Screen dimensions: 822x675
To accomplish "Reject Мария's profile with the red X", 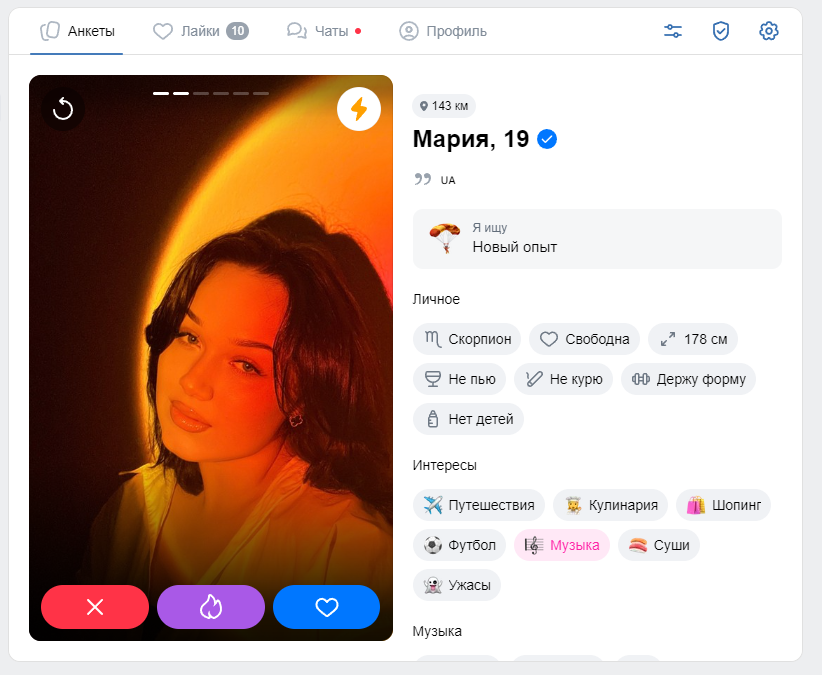I will [95, 607].
